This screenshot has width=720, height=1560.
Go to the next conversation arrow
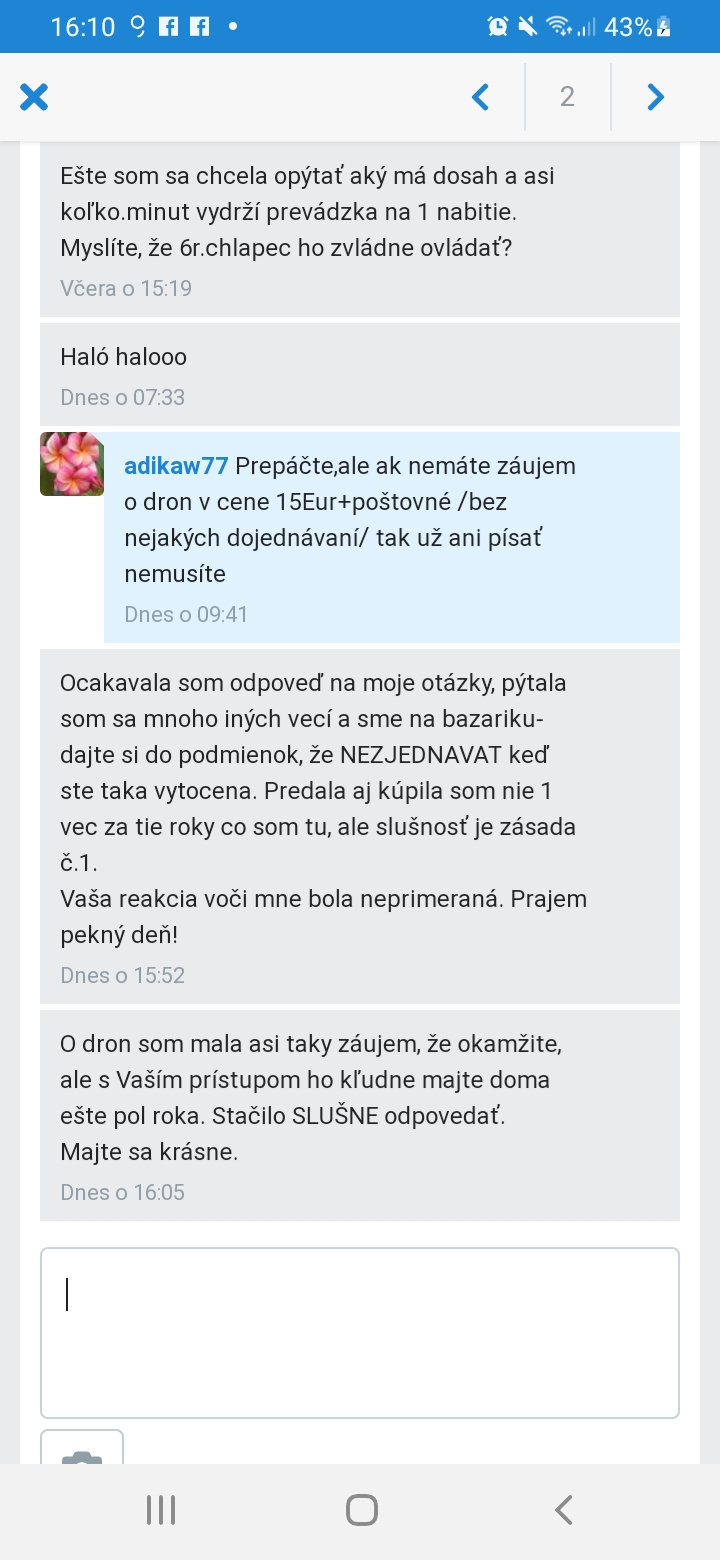[x=655, y=97]
